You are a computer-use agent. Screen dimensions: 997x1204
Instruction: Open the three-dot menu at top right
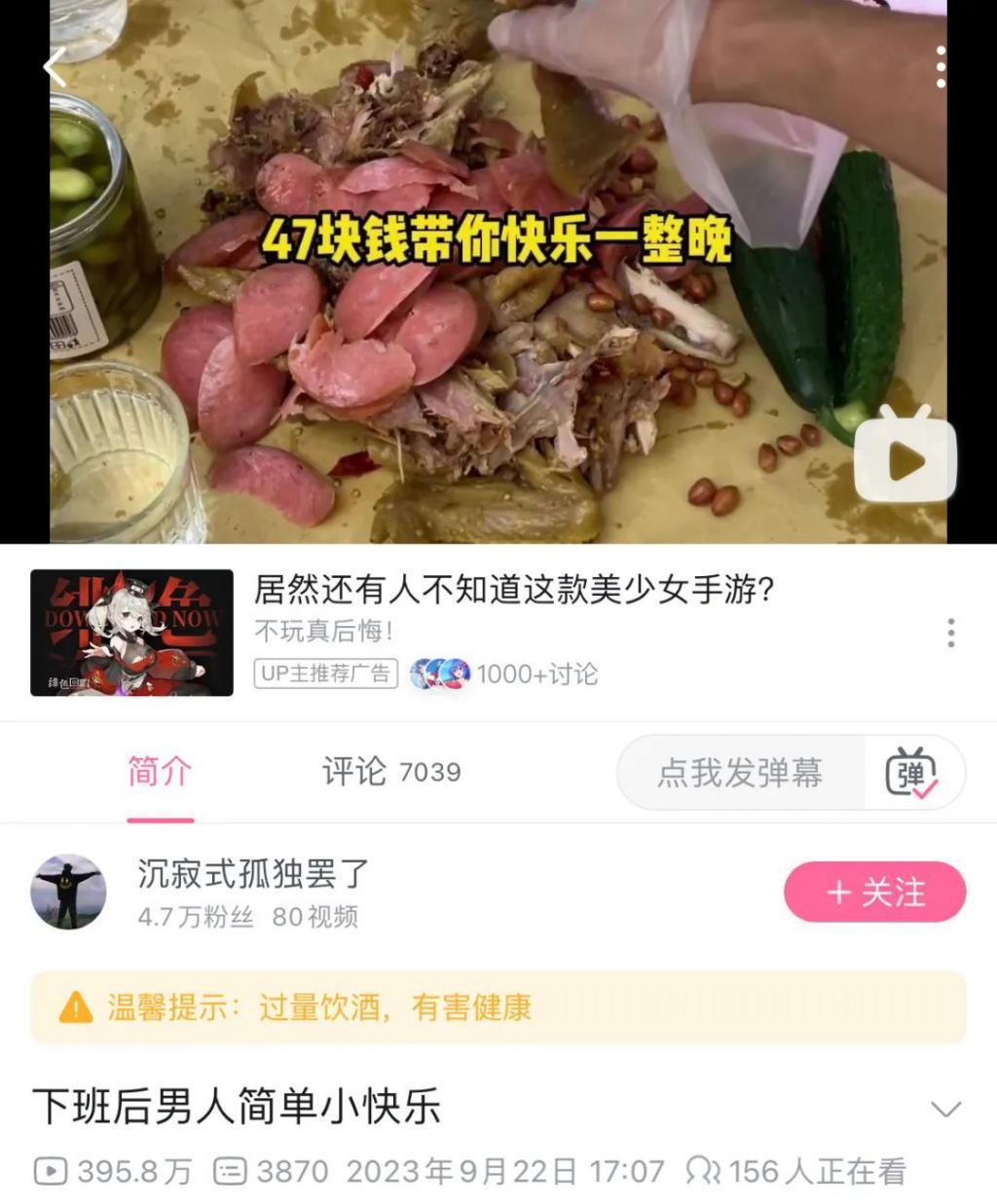pos(941,64)
